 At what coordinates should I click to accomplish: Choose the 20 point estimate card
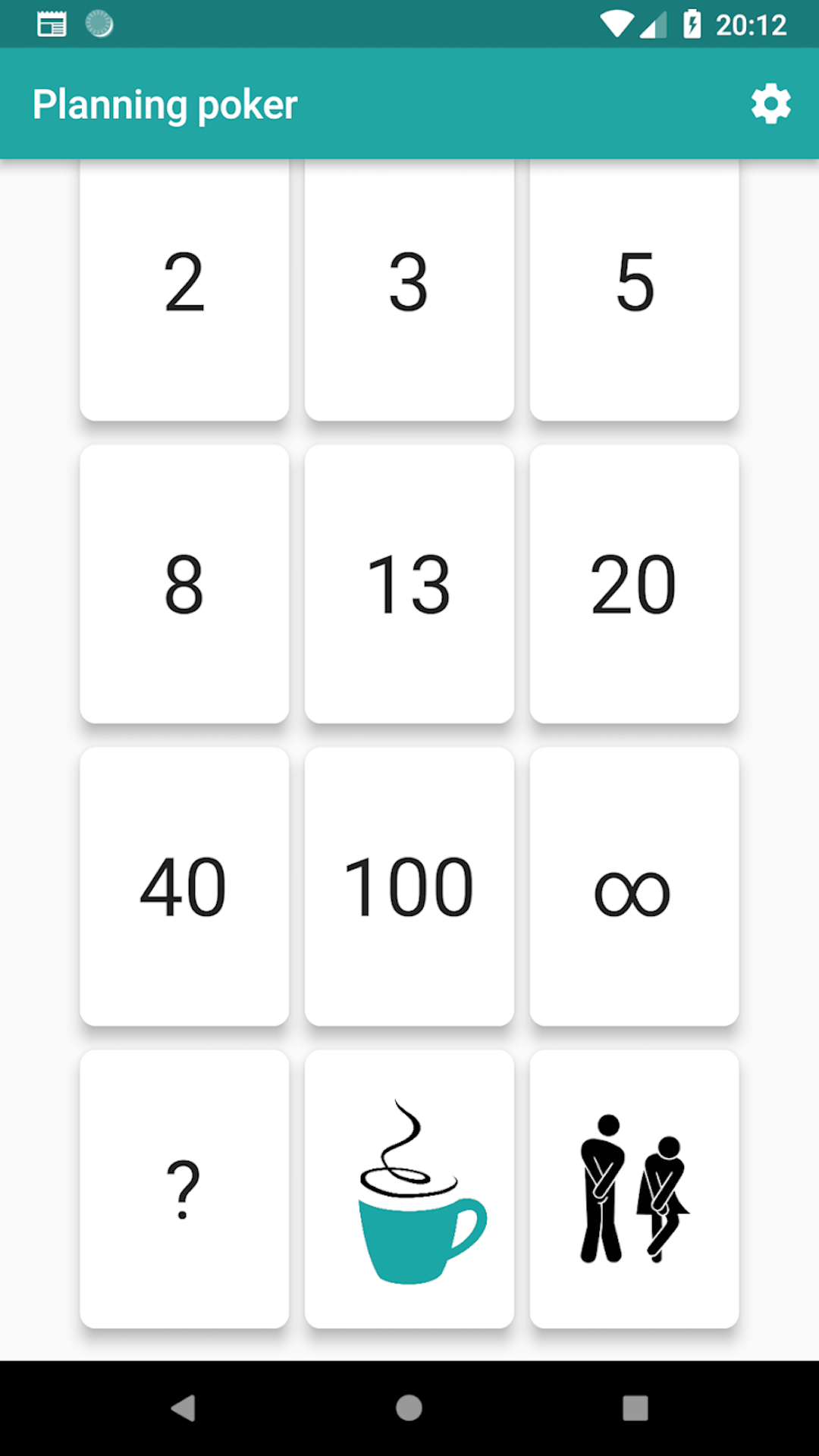coord(635,584)
